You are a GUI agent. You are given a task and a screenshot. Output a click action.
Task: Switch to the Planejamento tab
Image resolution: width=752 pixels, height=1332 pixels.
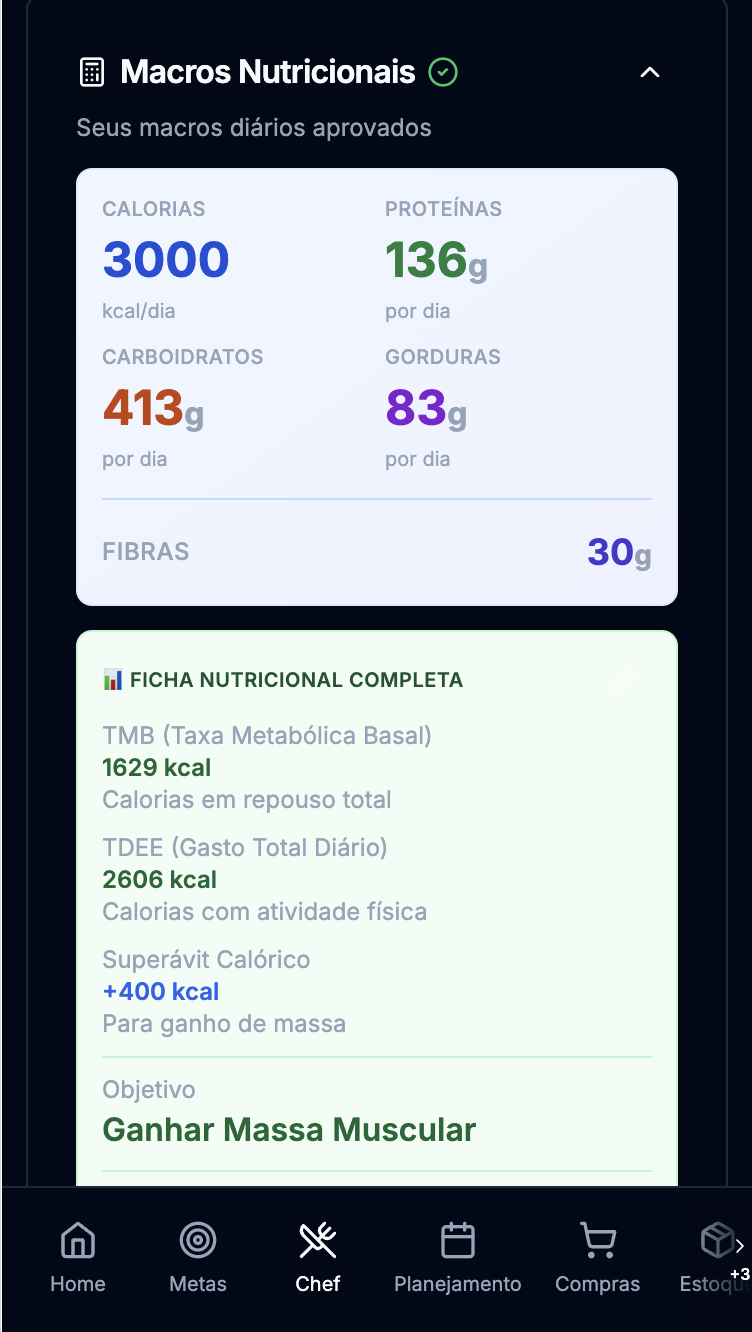coord(457,1255)
